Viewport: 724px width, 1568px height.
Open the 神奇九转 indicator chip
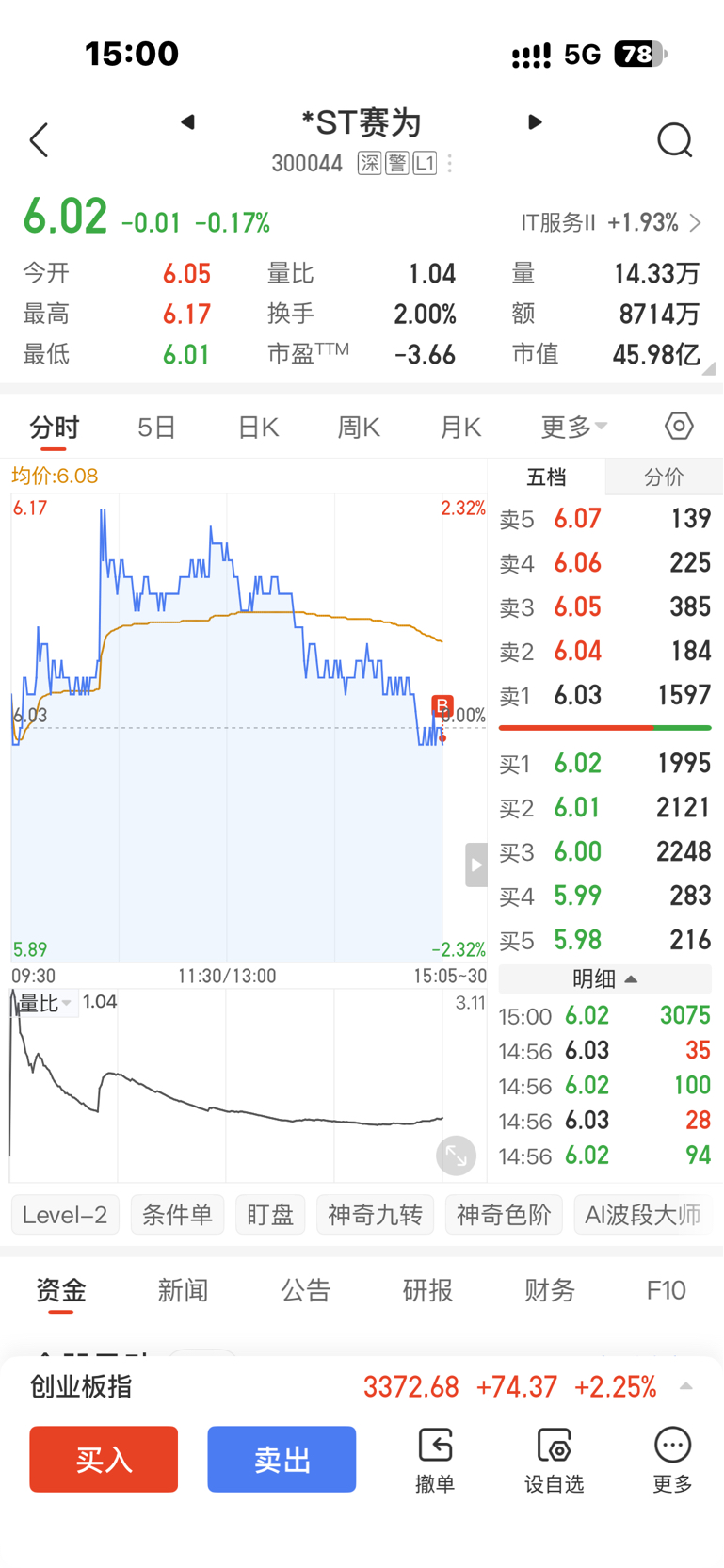point(375,1215)
